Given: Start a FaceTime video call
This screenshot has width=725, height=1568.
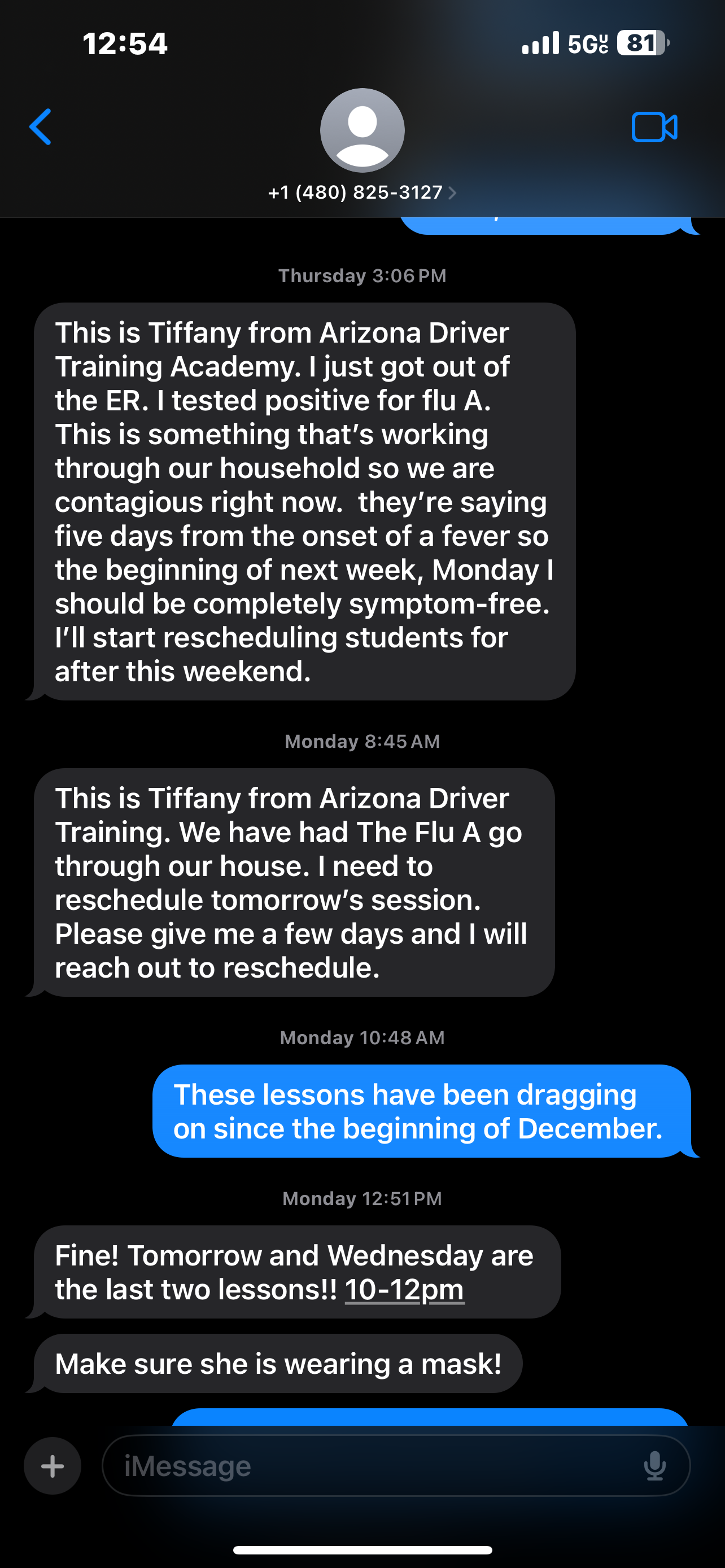Looking at the screenshot, I should click(x=654, y=127).
